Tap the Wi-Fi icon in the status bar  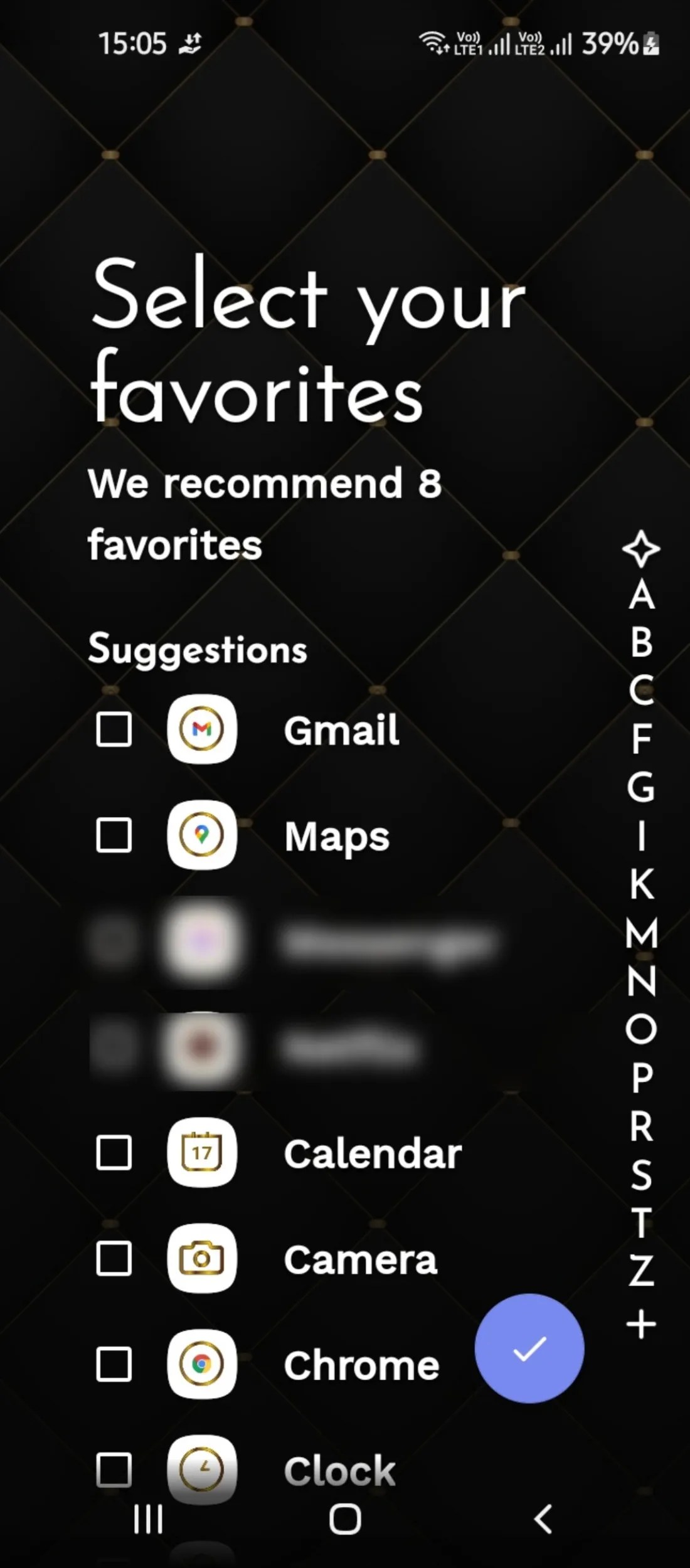tap(433, 43)
